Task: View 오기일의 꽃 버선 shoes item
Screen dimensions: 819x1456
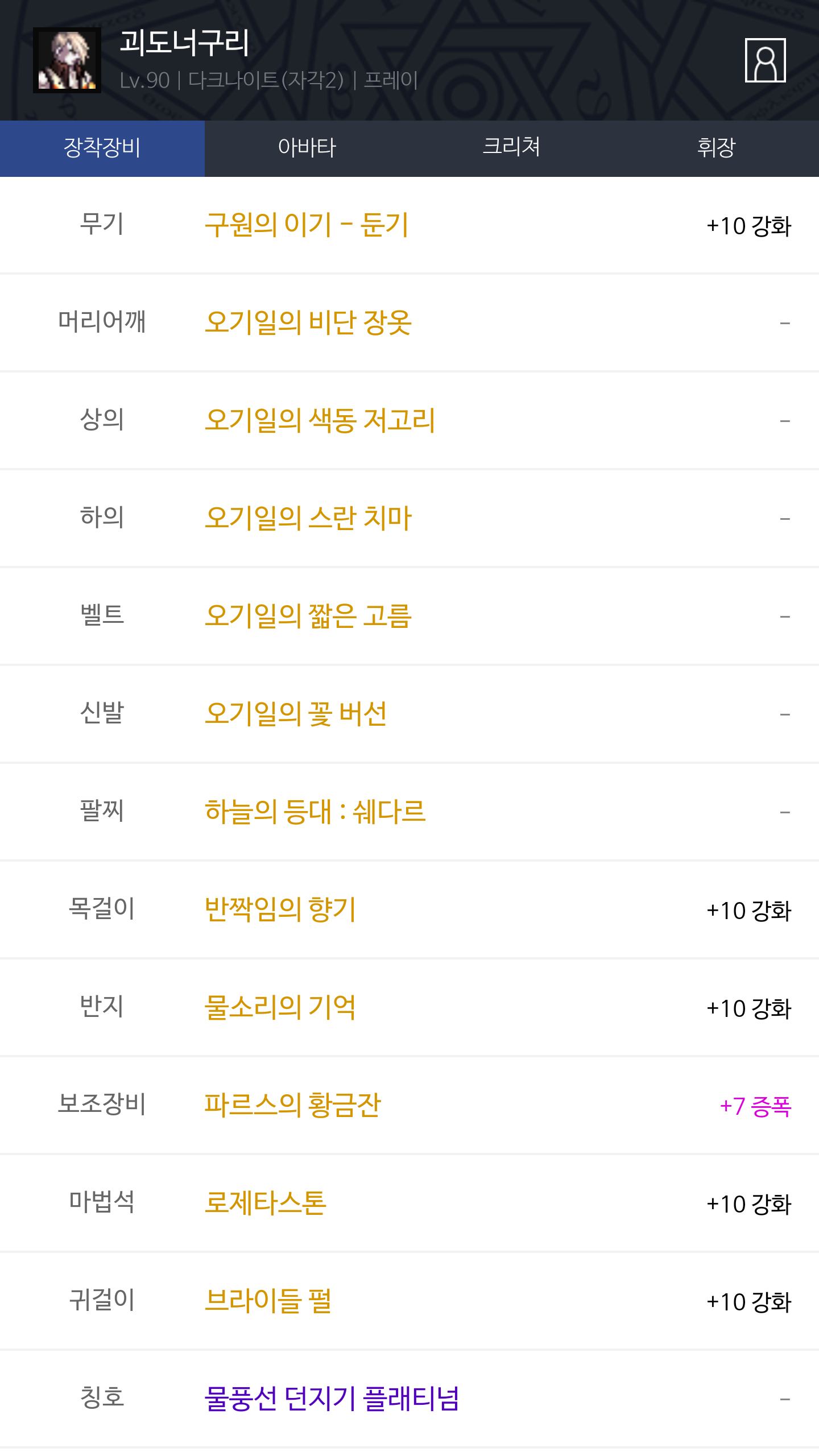Action: click(296, 714)
